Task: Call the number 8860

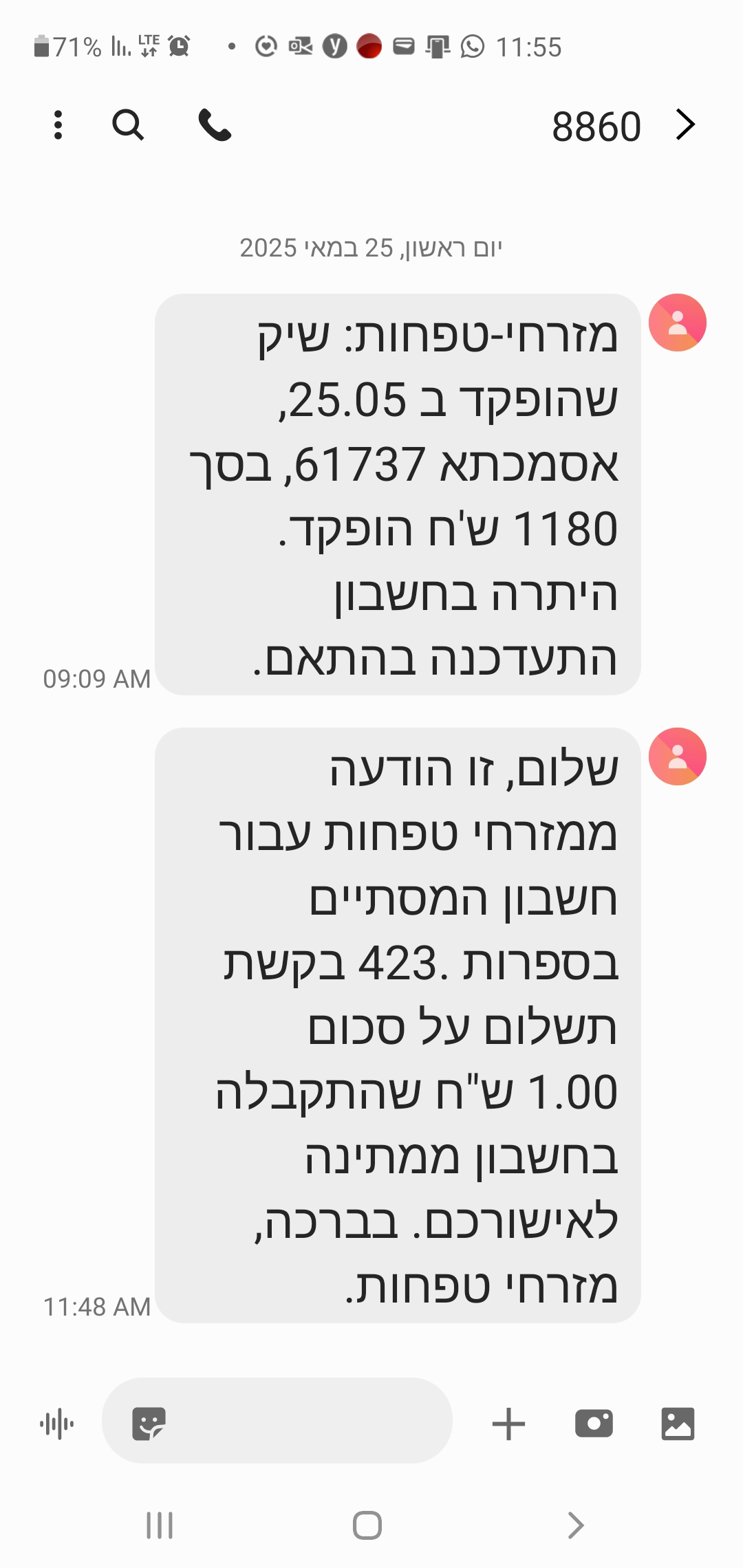Action: click(x=215, y=125)
